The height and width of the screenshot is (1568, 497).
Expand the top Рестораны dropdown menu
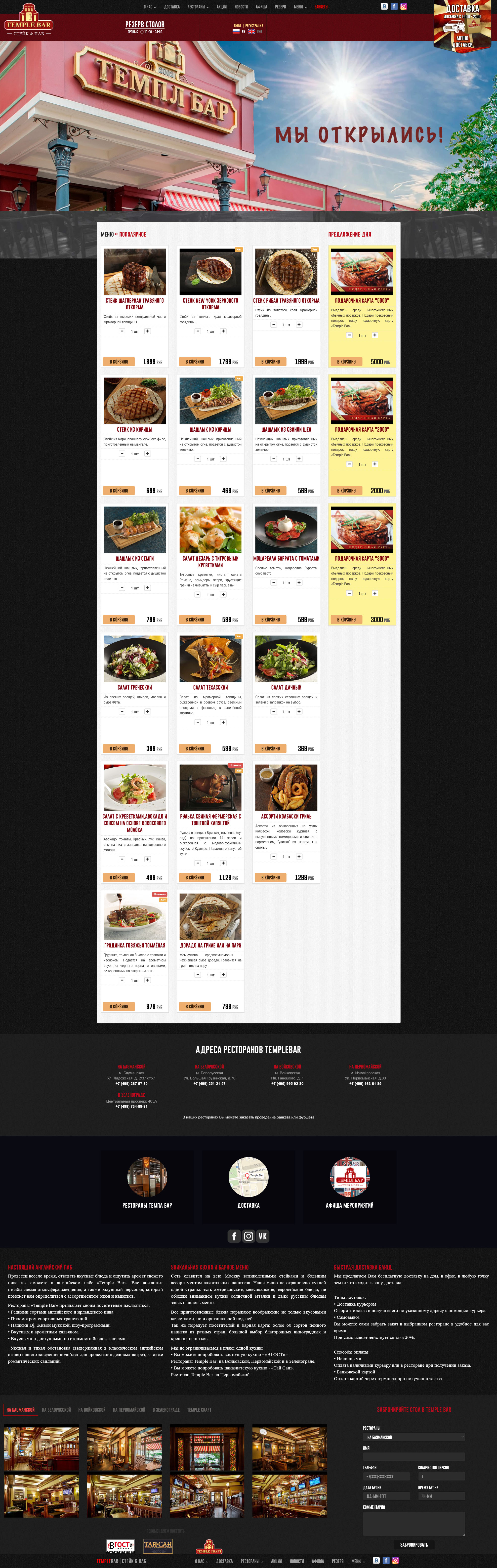click(197, 7)
